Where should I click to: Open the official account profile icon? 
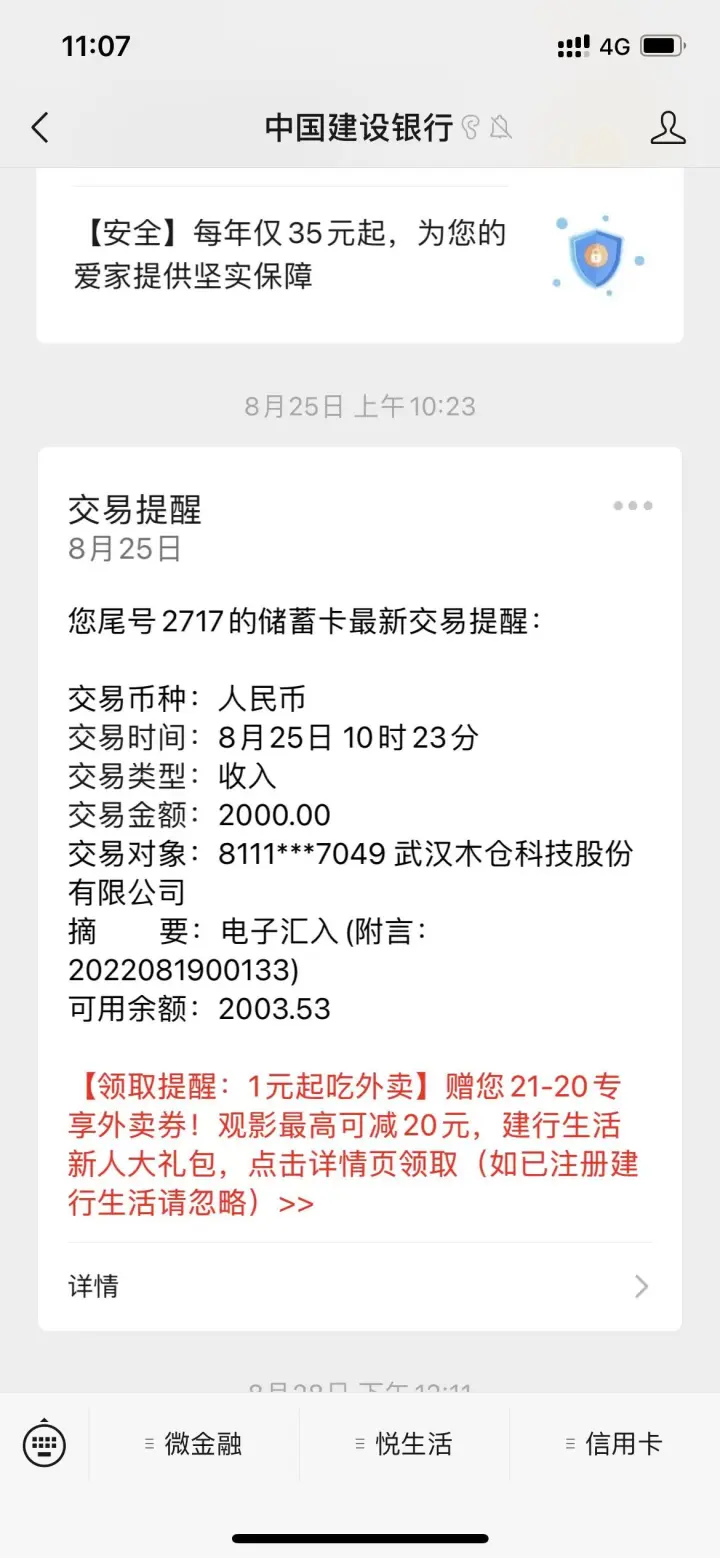(668, 127)
